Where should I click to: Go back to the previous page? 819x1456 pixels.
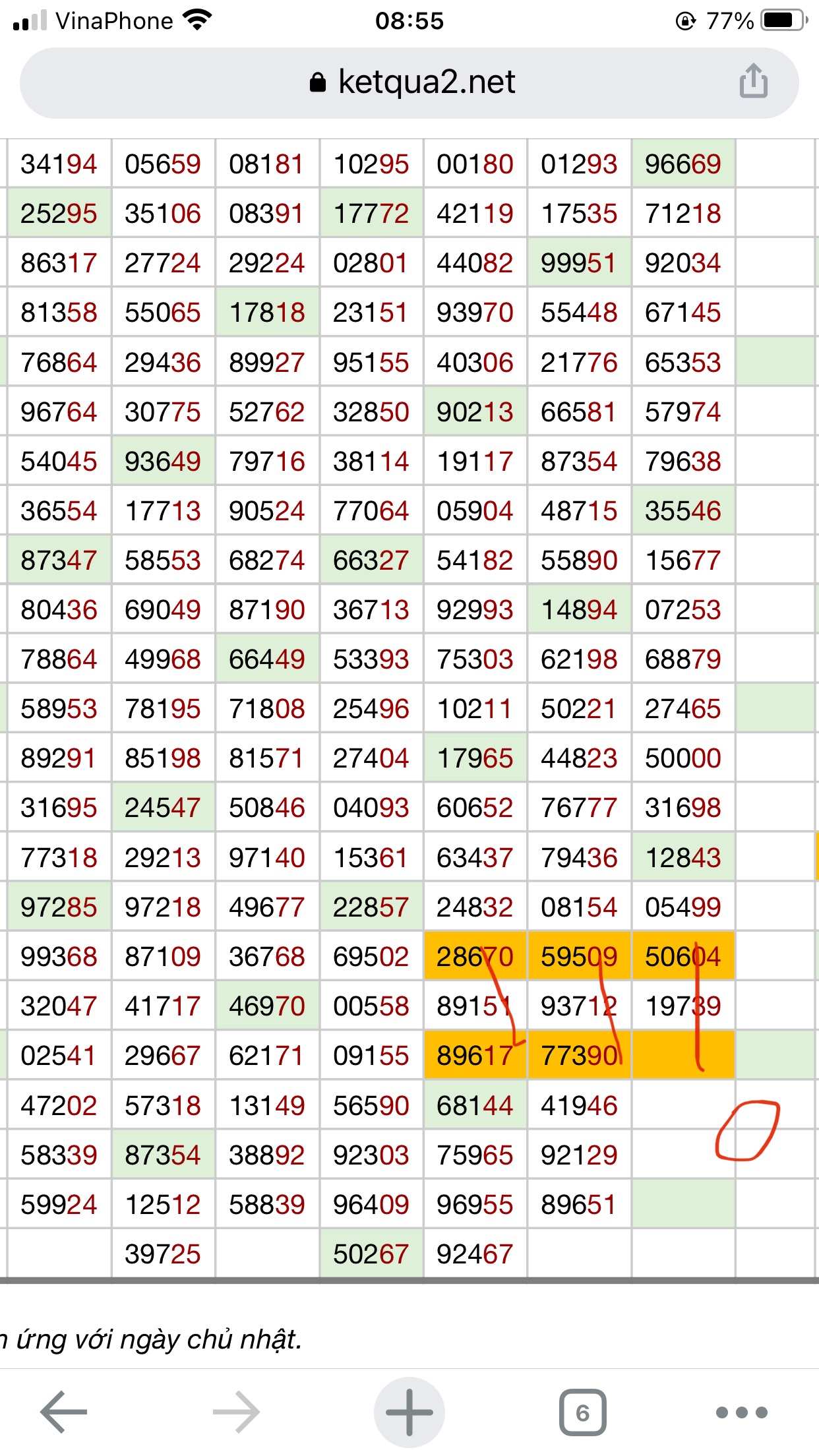point(64,1412)
